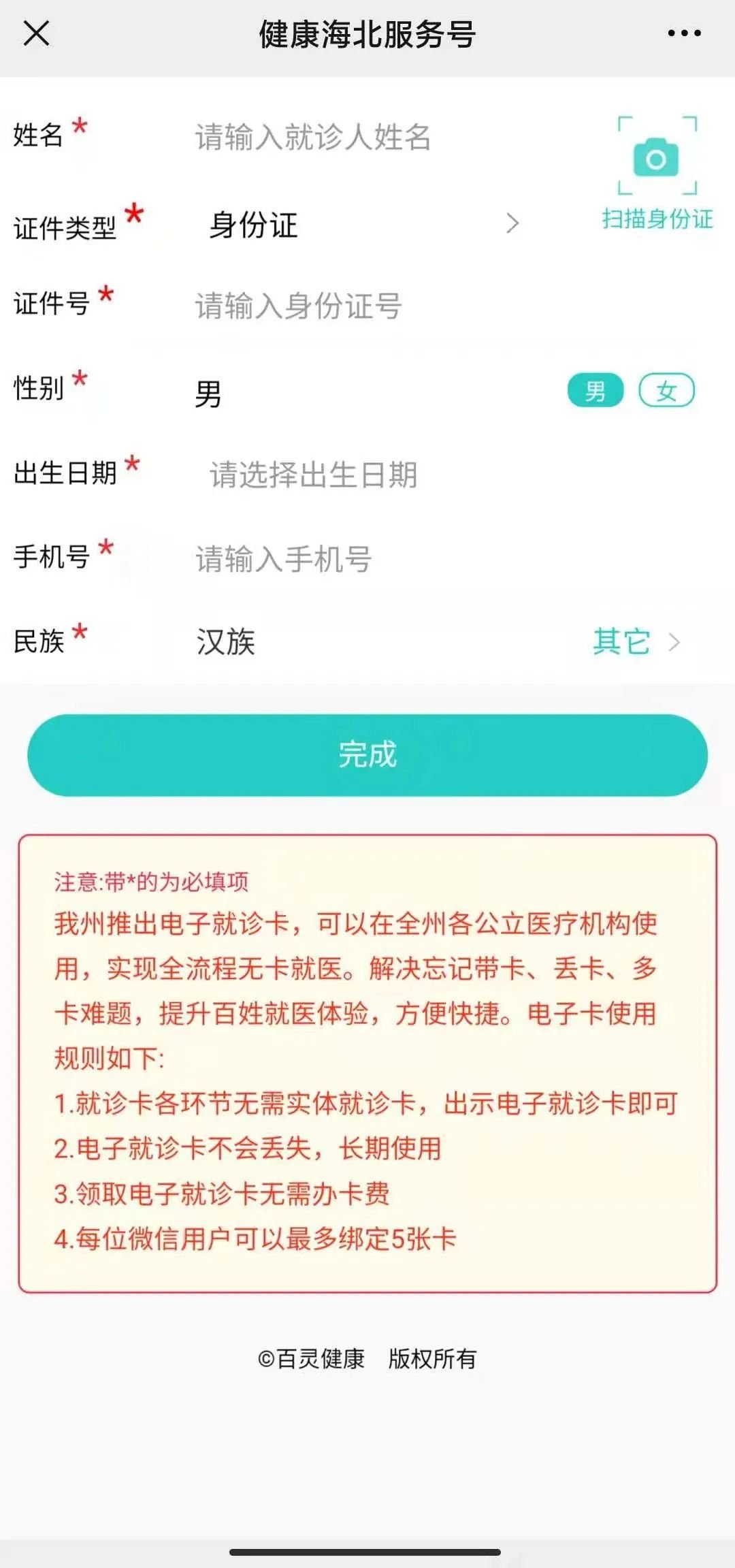Viewport: 735px width, 1568px height.
Task: Tap the 请输入就诊人姓名 name field
Action: 313,137
